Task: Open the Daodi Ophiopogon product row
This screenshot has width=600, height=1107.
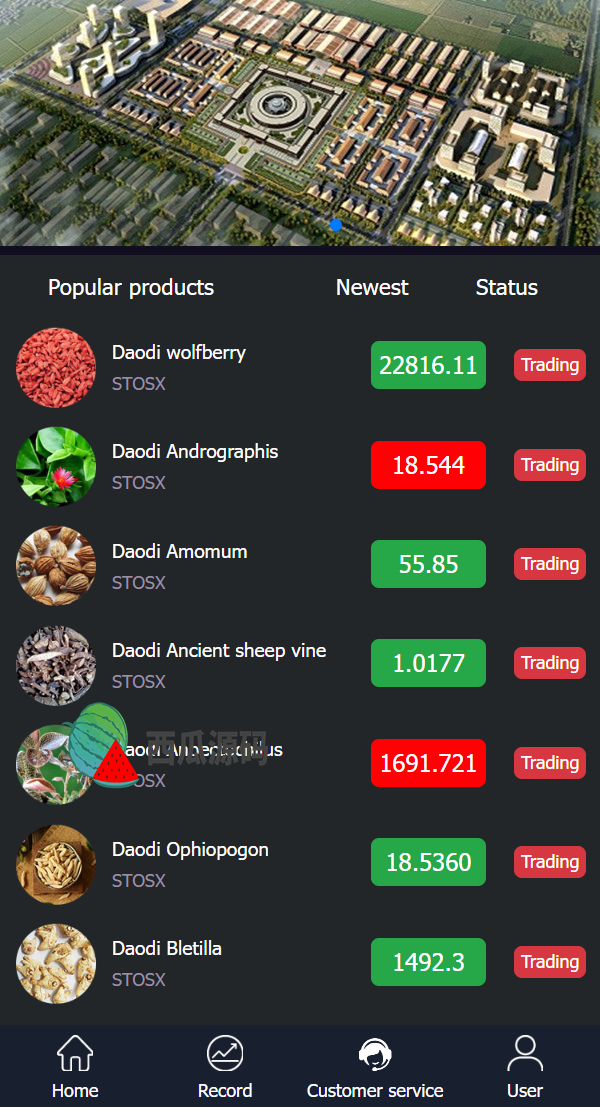Action: tap(300, 863)
